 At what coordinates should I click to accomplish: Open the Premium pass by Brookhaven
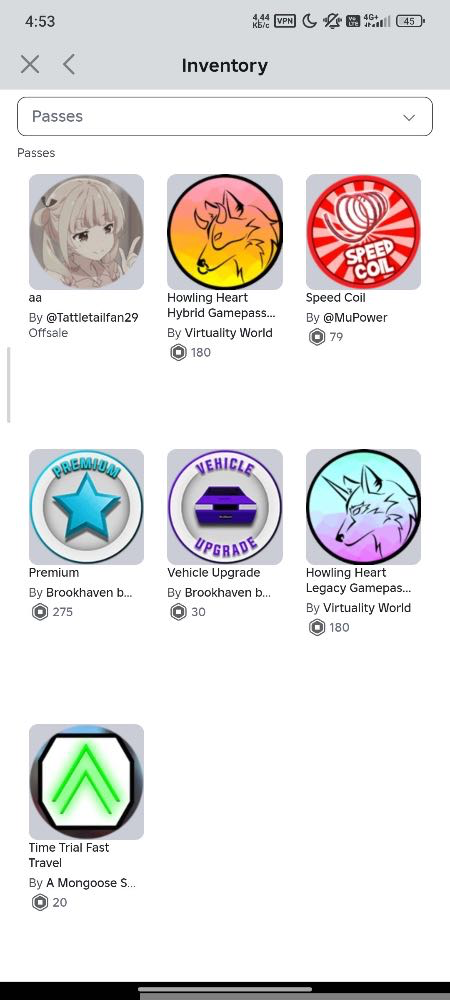click(x=87, y=507)
